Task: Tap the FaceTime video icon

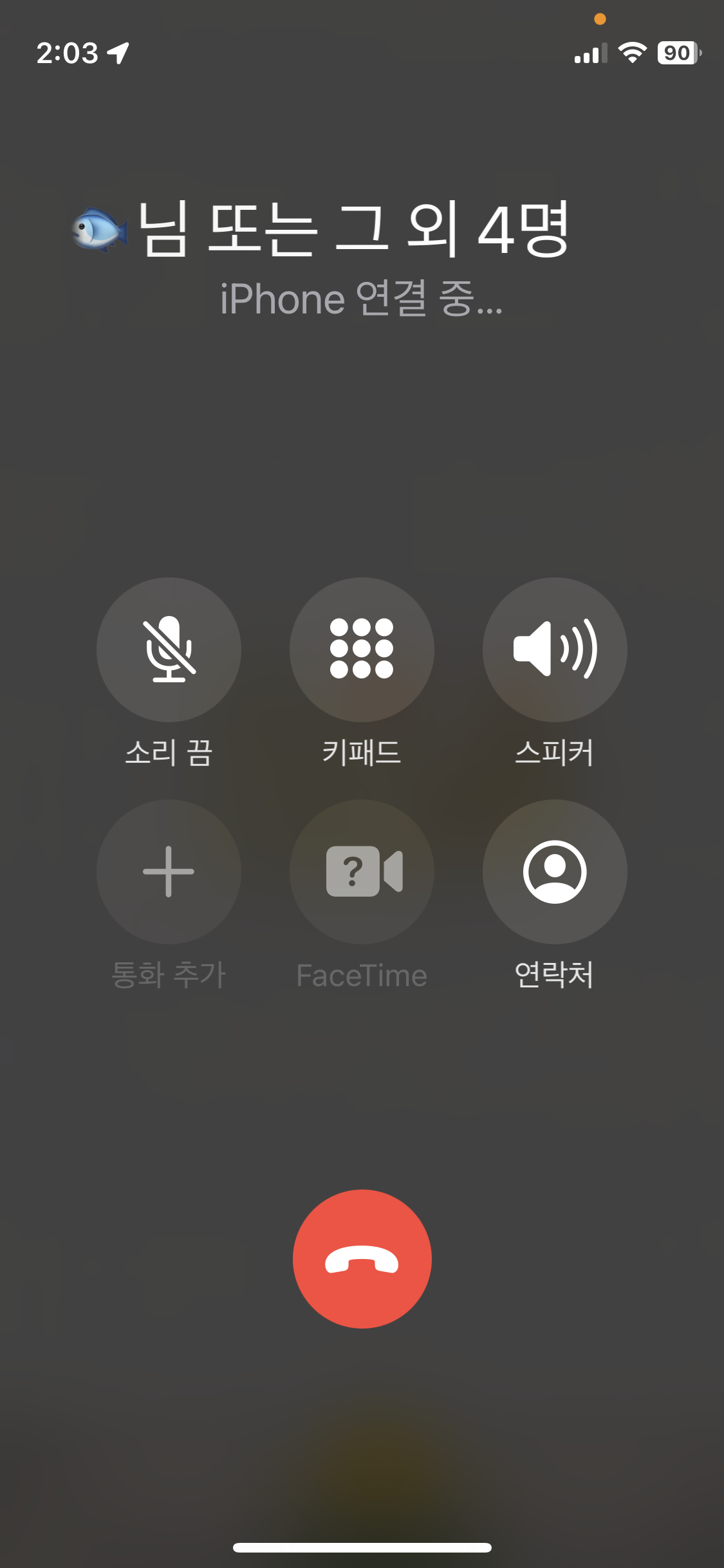Action: 362,872
